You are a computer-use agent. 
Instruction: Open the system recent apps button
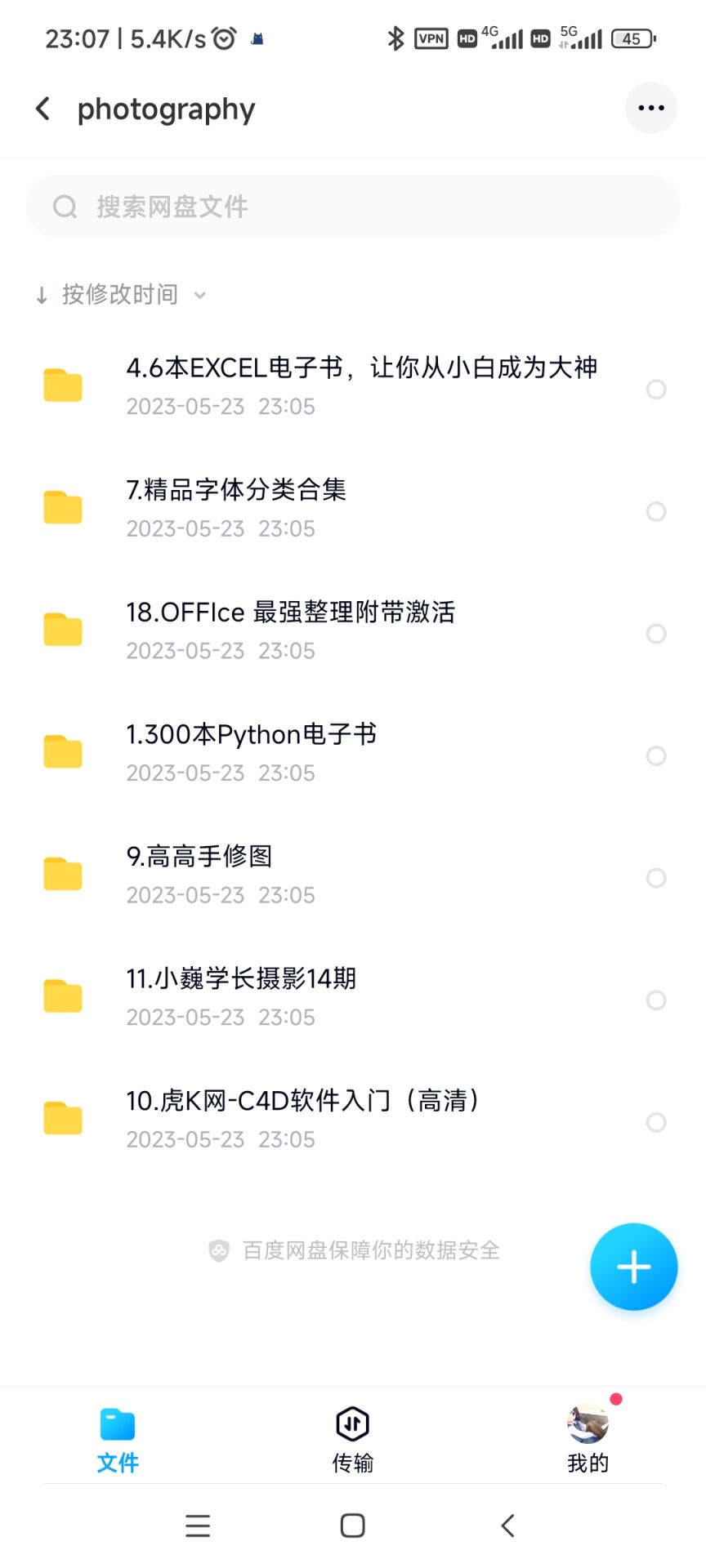pos(198,1526)
